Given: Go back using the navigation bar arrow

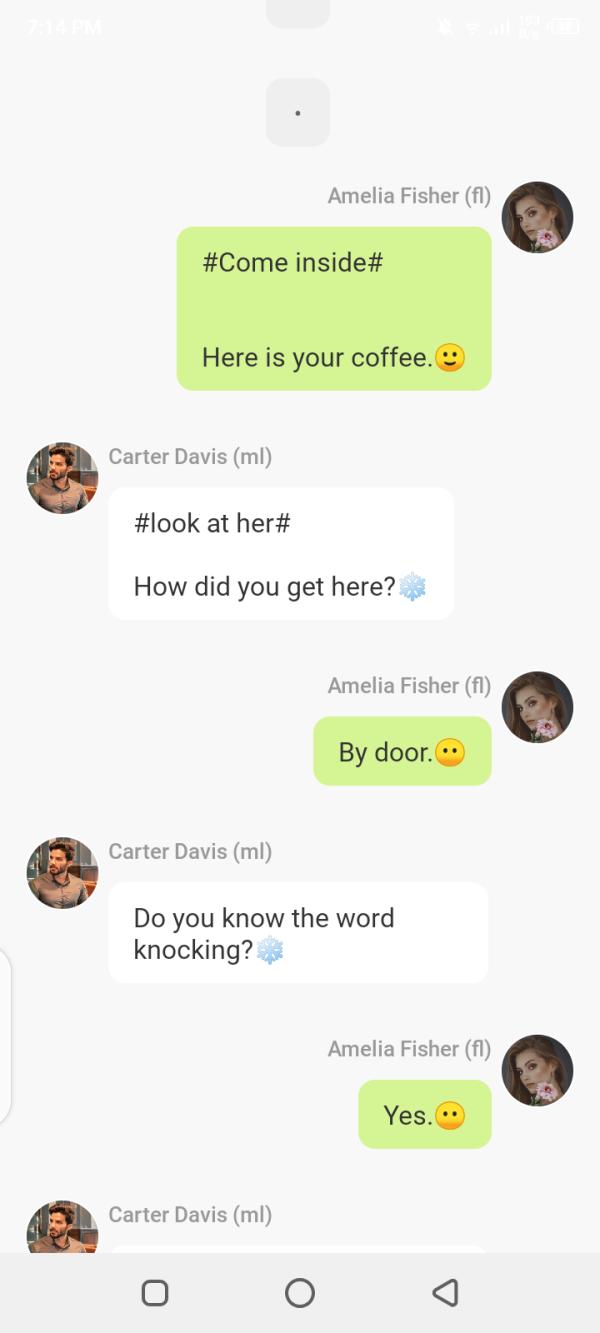Looking at the screenshot, I should [x=445, y=1293].
